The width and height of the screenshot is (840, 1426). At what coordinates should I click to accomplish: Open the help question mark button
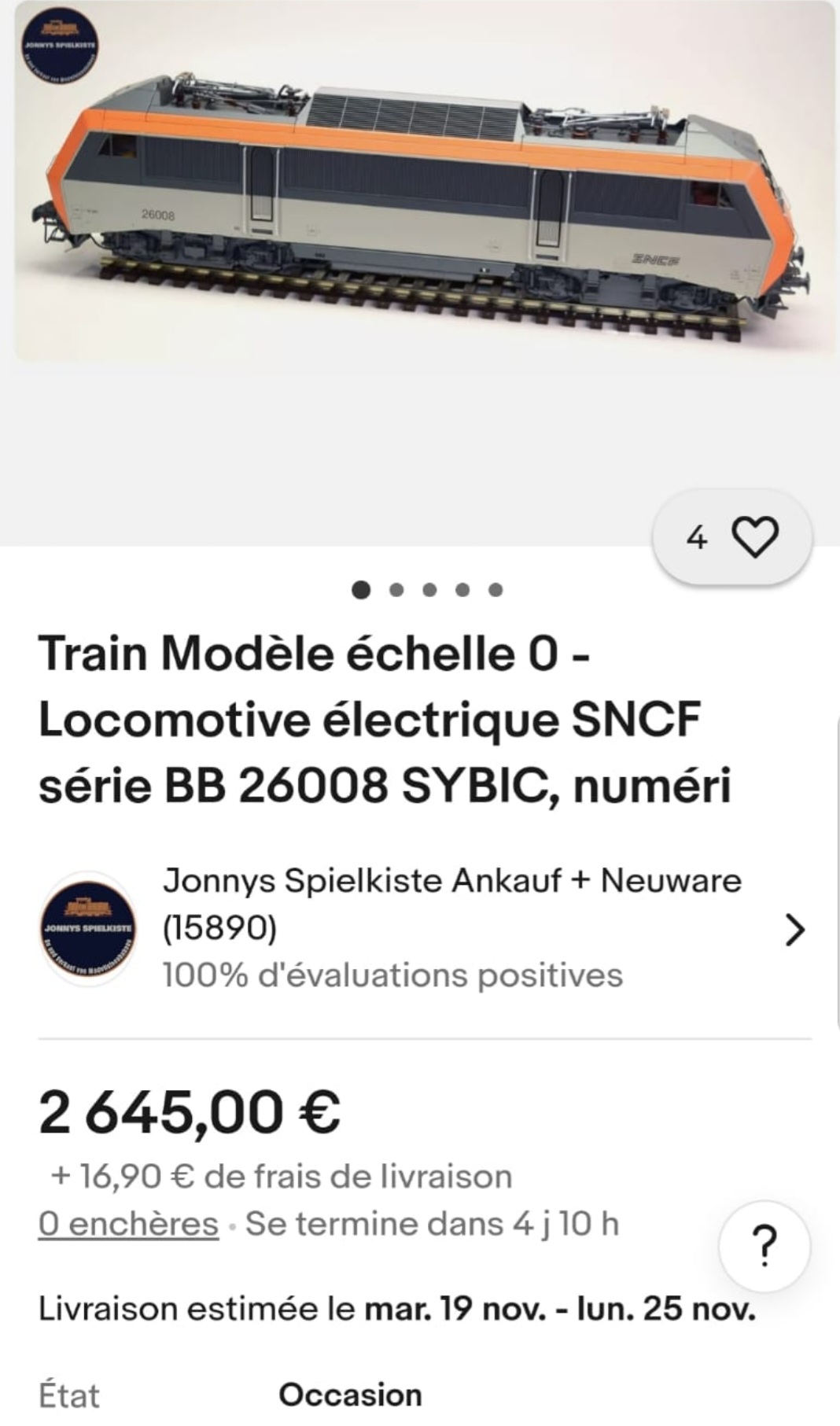click(x=764, y=1245)
